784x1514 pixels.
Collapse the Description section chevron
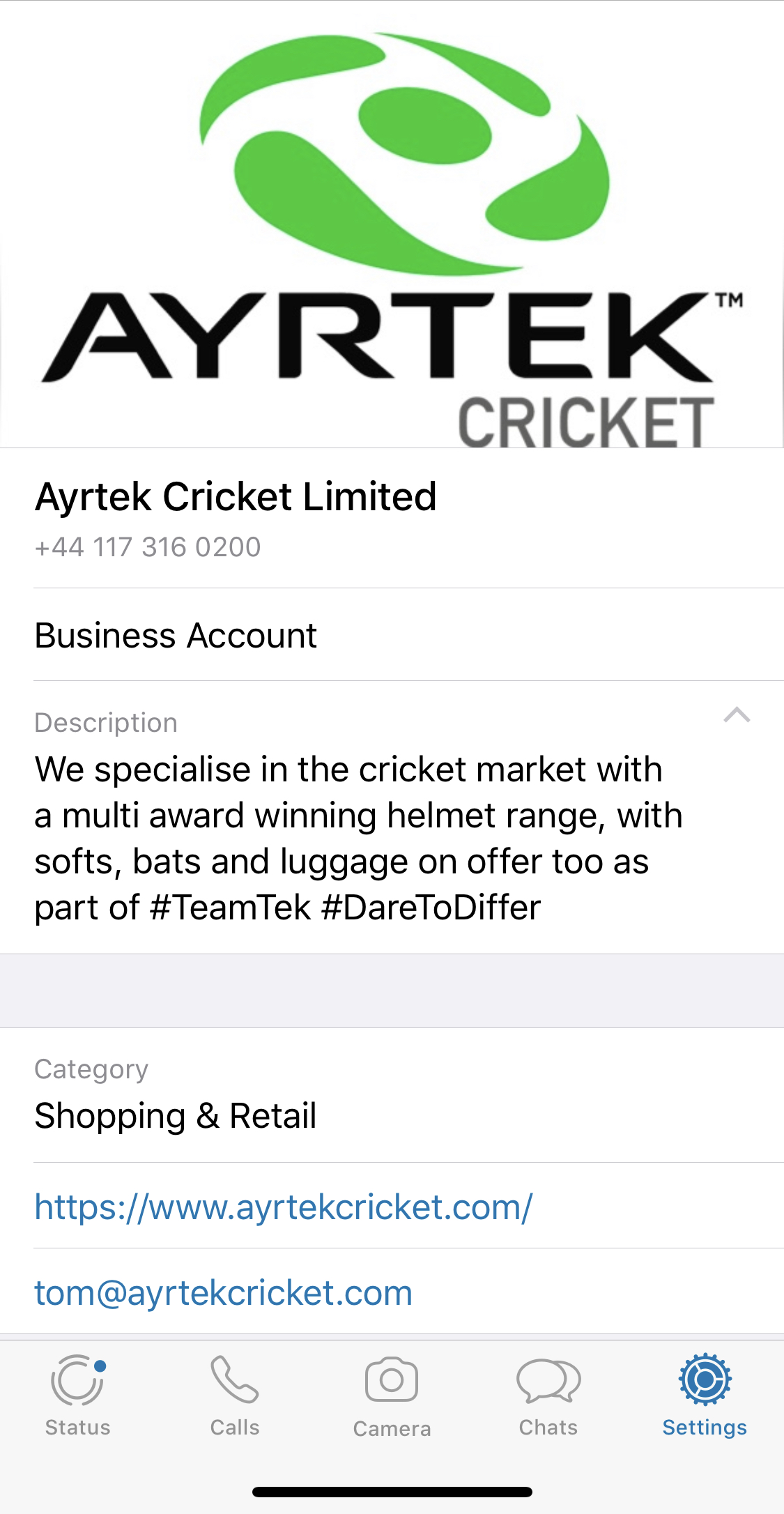pos(737,715)
